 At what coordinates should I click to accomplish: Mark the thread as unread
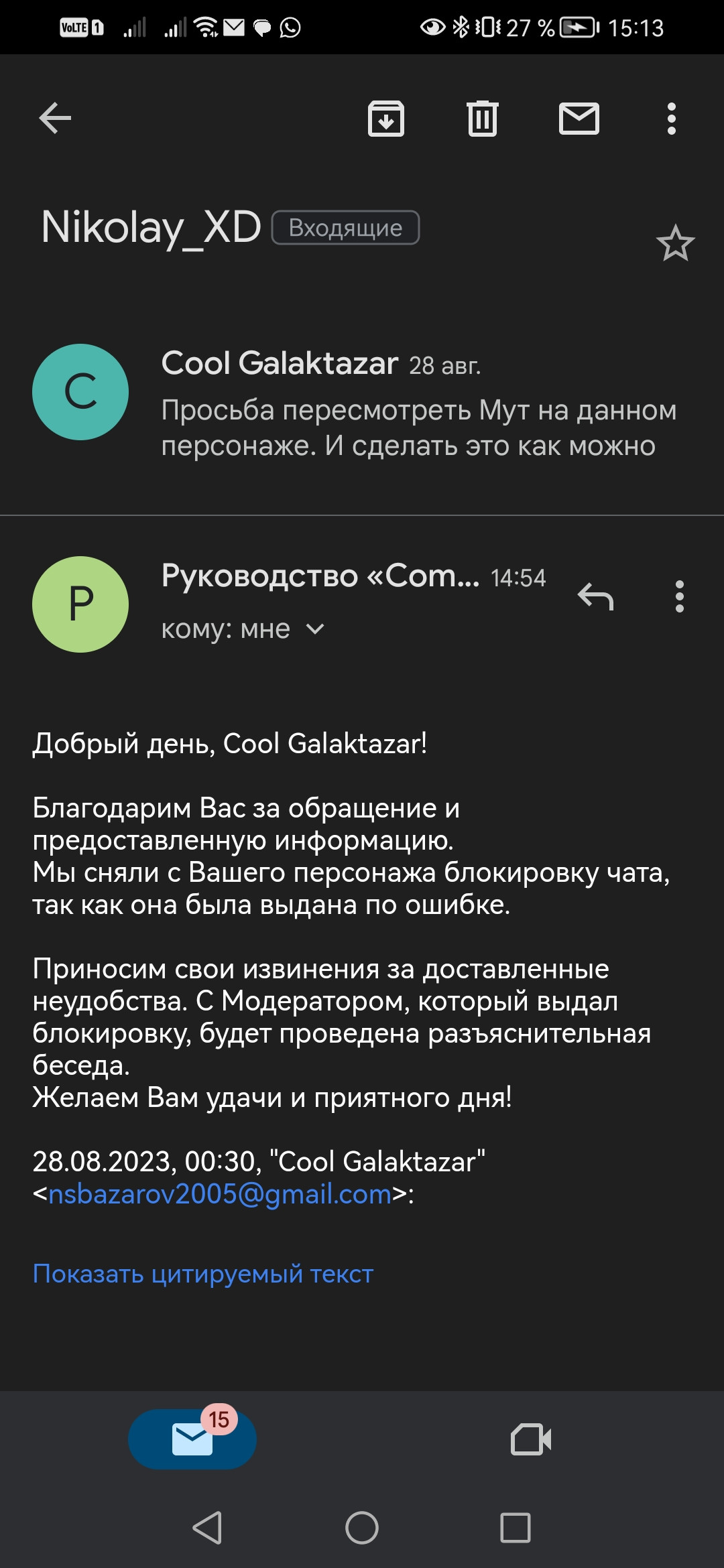[x=579, y=119]
